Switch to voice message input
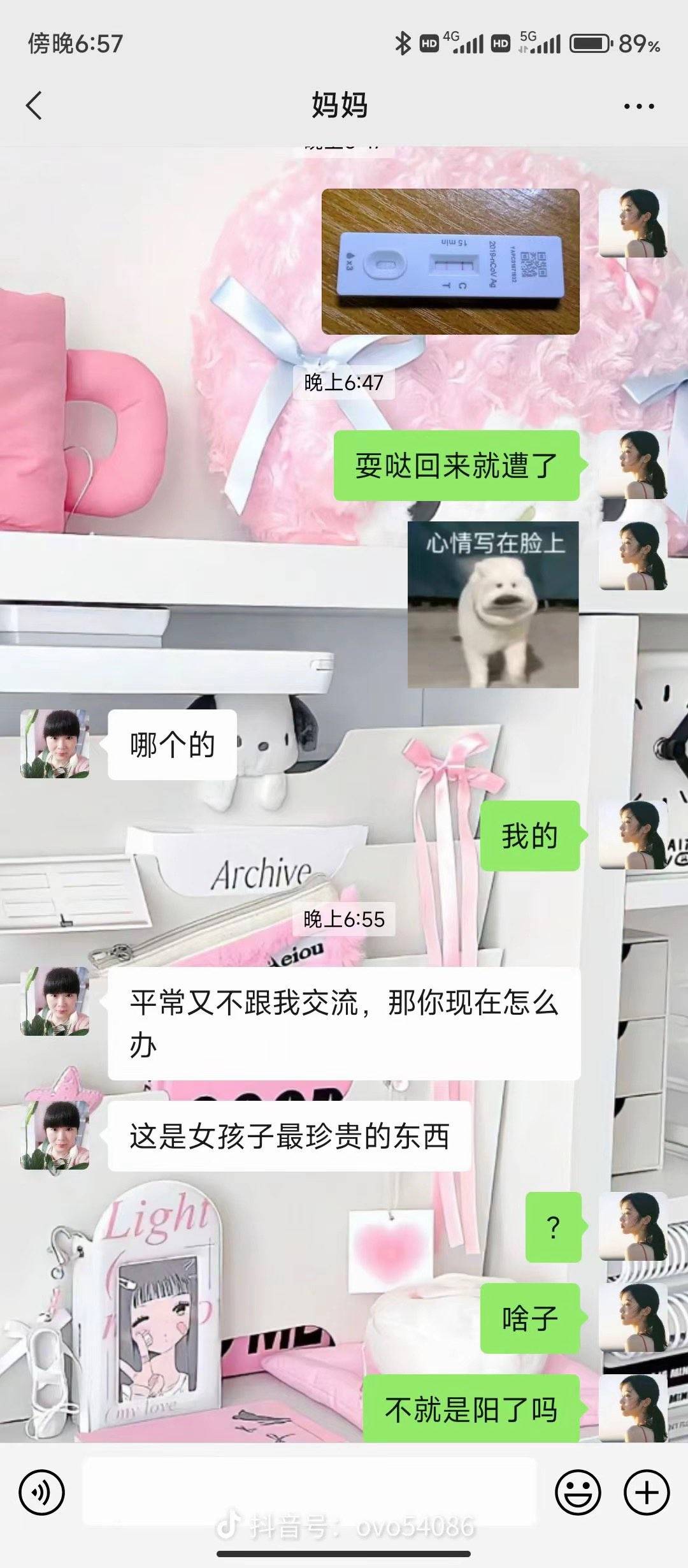688x1568 pixels. 42,1492
